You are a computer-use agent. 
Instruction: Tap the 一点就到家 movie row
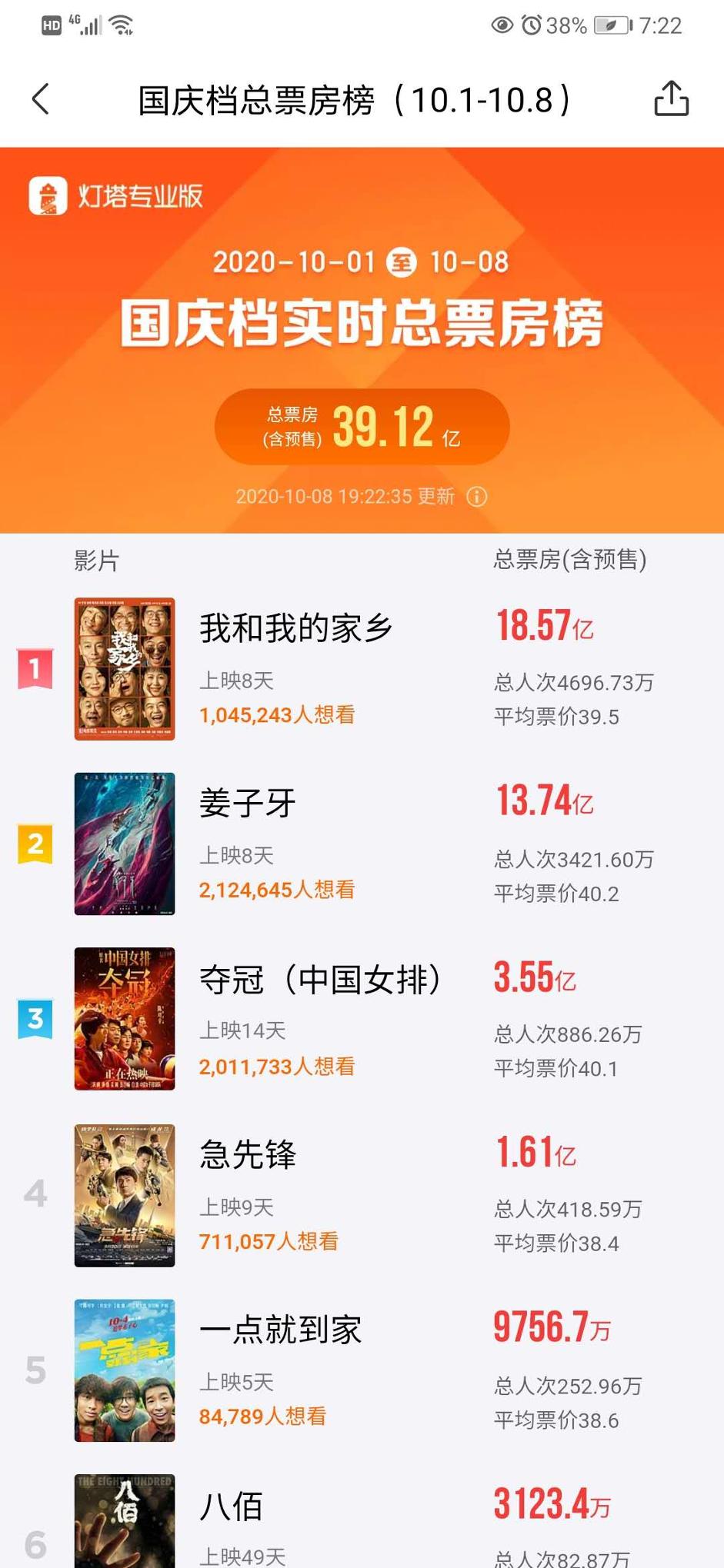click(x=281, y=1330)
